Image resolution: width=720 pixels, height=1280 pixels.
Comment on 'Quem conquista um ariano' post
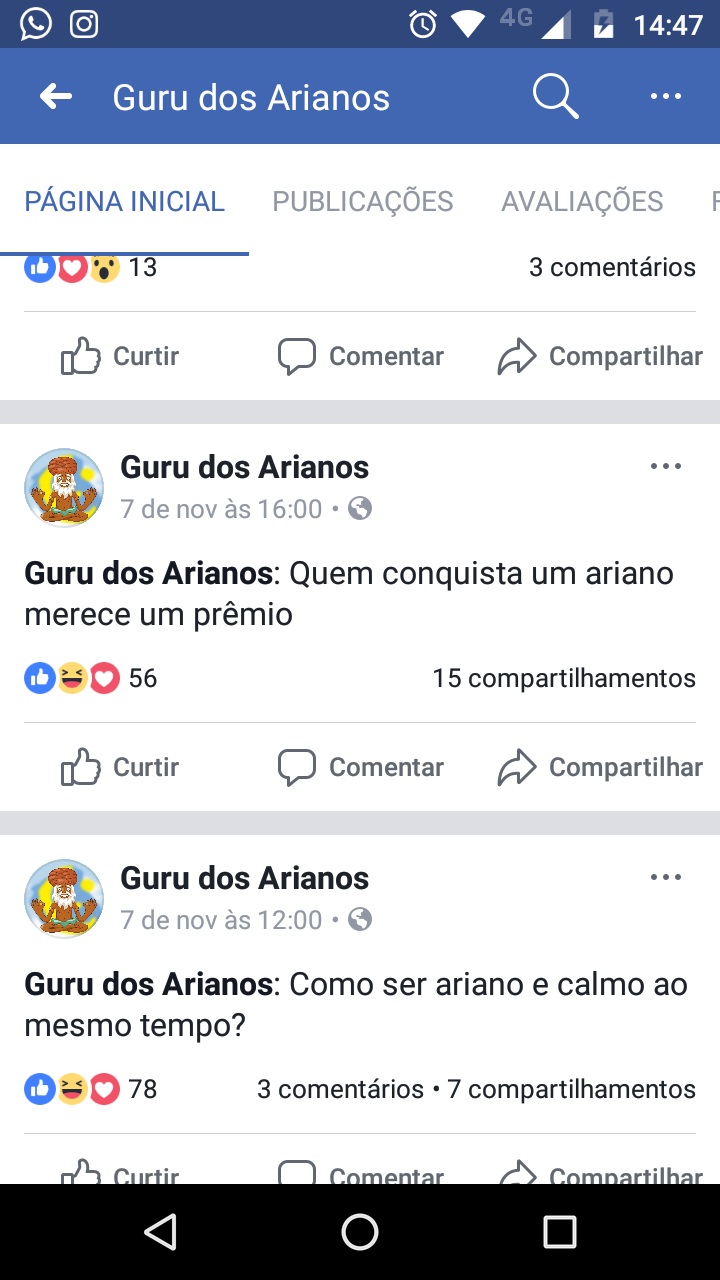coord(361,767)
